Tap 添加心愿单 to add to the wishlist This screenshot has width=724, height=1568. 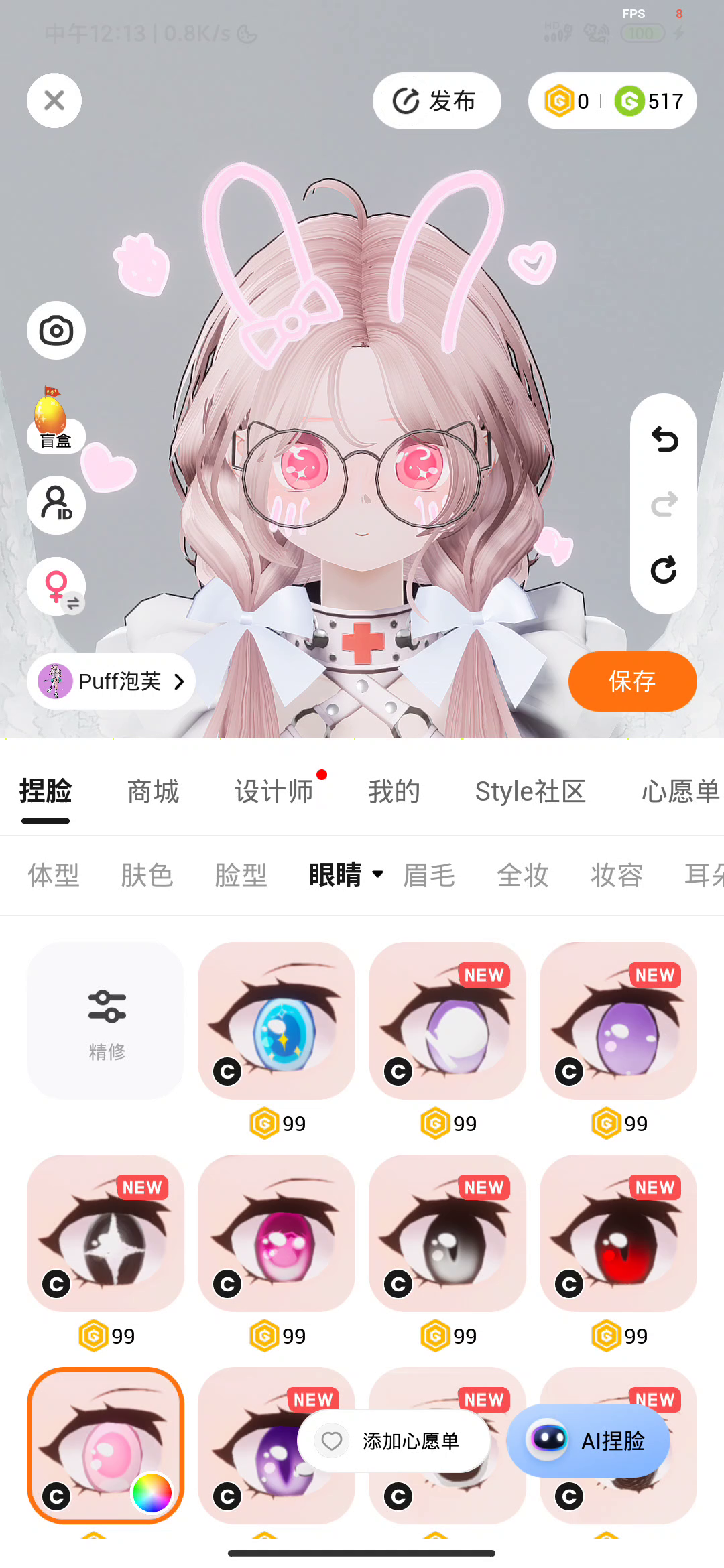click(x=394, y=1441)
